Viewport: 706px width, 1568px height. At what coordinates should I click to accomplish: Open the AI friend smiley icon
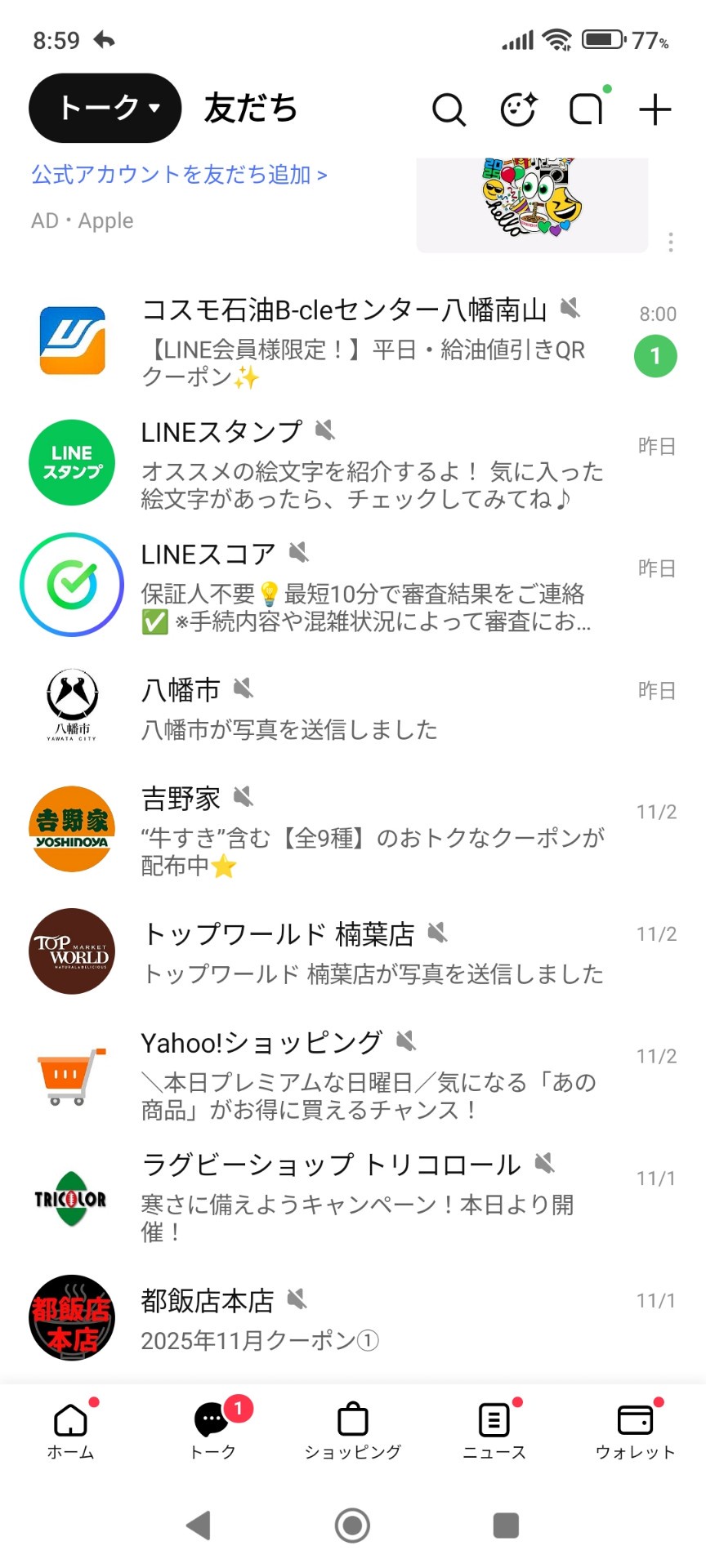tap(518, 109)
